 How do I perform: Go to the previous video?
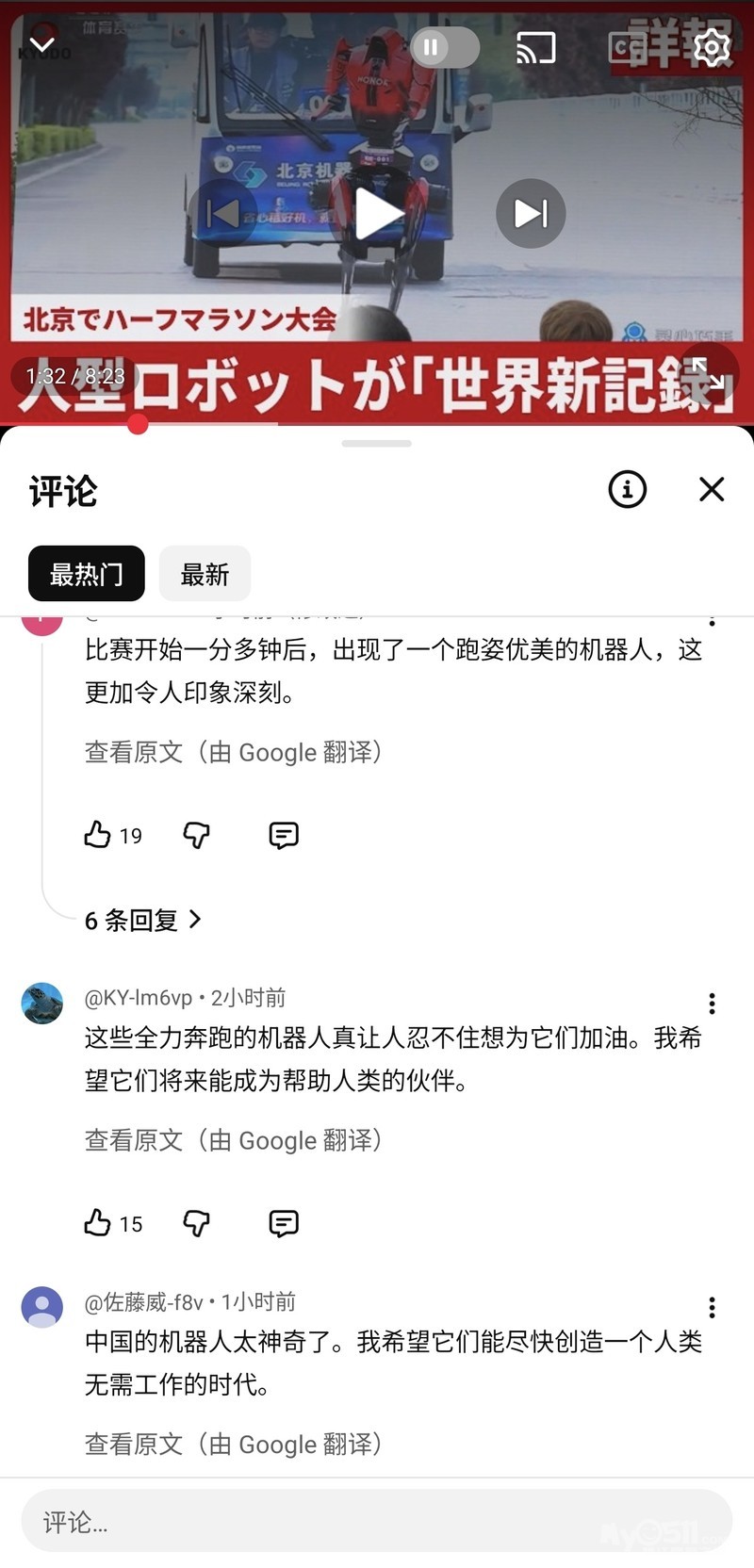(222, 214)
